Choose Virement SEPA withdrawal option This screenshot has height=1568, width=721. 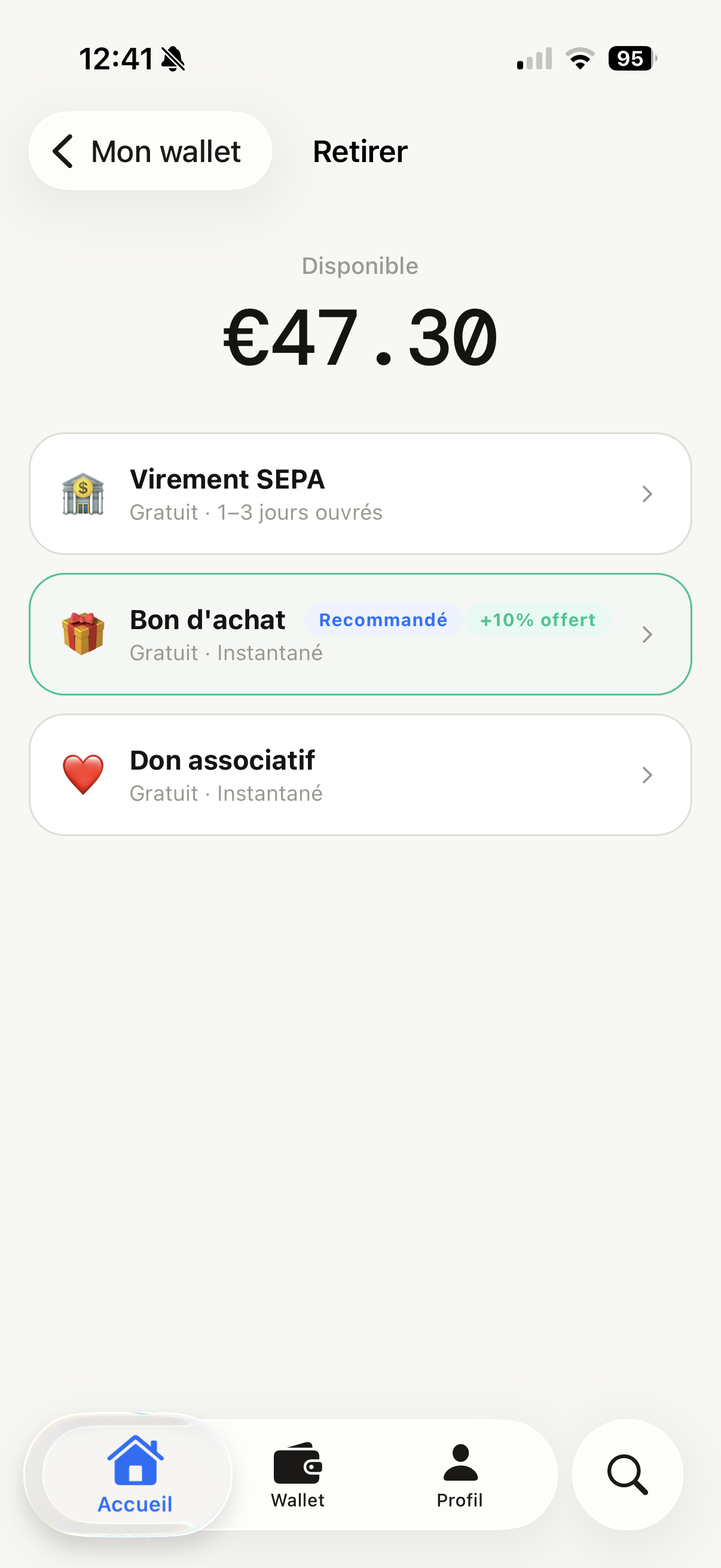pyautogui.click(x=359, y=493)
